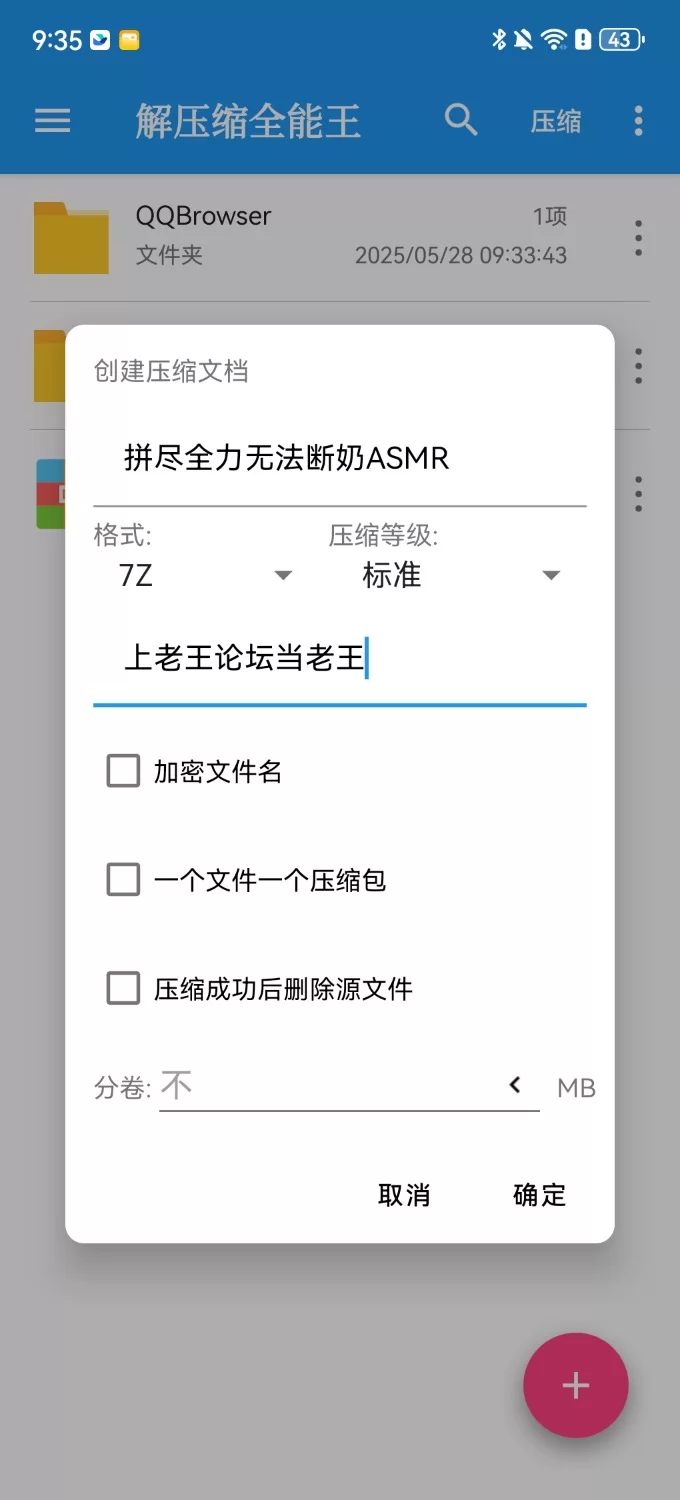Cancel with the 取消 button
This screenshot has width=680, height=1500.
(404, 1195)
